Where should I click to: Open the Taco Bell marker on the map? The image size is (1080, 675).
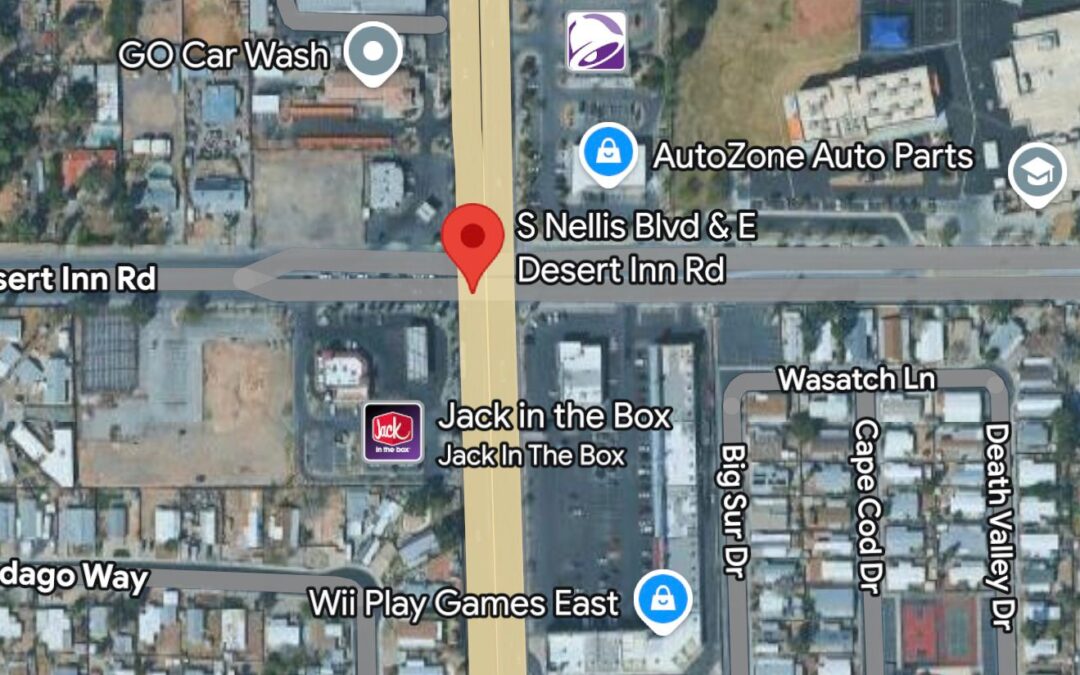[596, 41]
